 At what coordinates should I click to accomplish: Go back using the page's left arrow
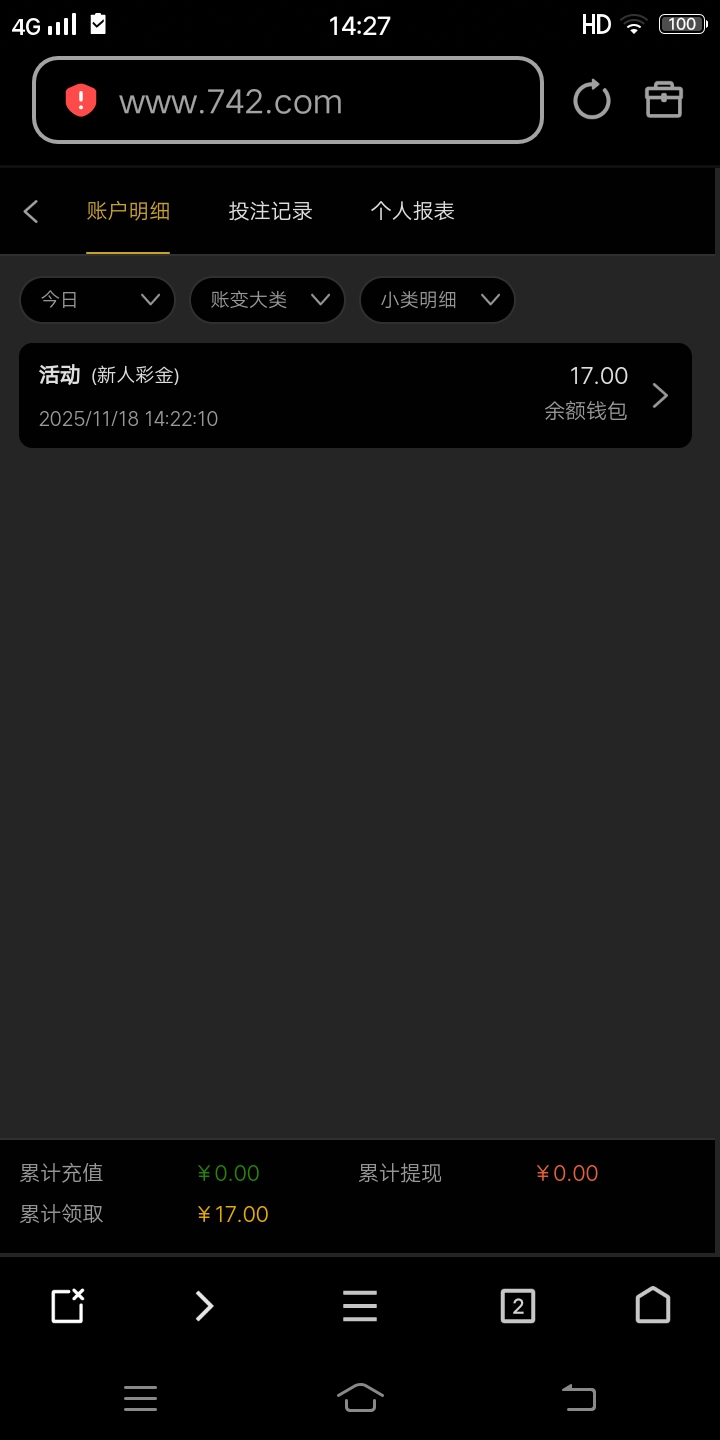[x=31, y=211]
